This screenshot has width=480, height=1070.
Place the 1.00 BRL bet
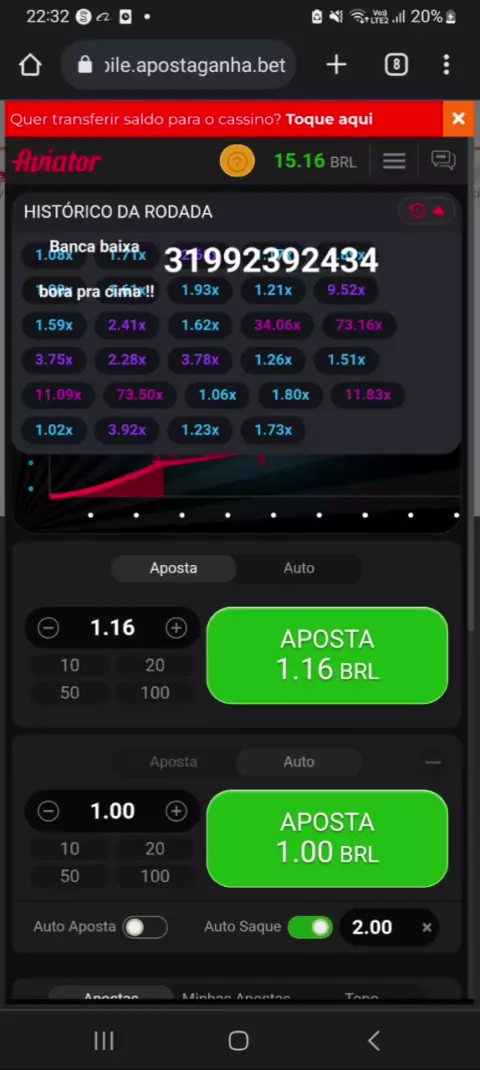coord(327,839)
